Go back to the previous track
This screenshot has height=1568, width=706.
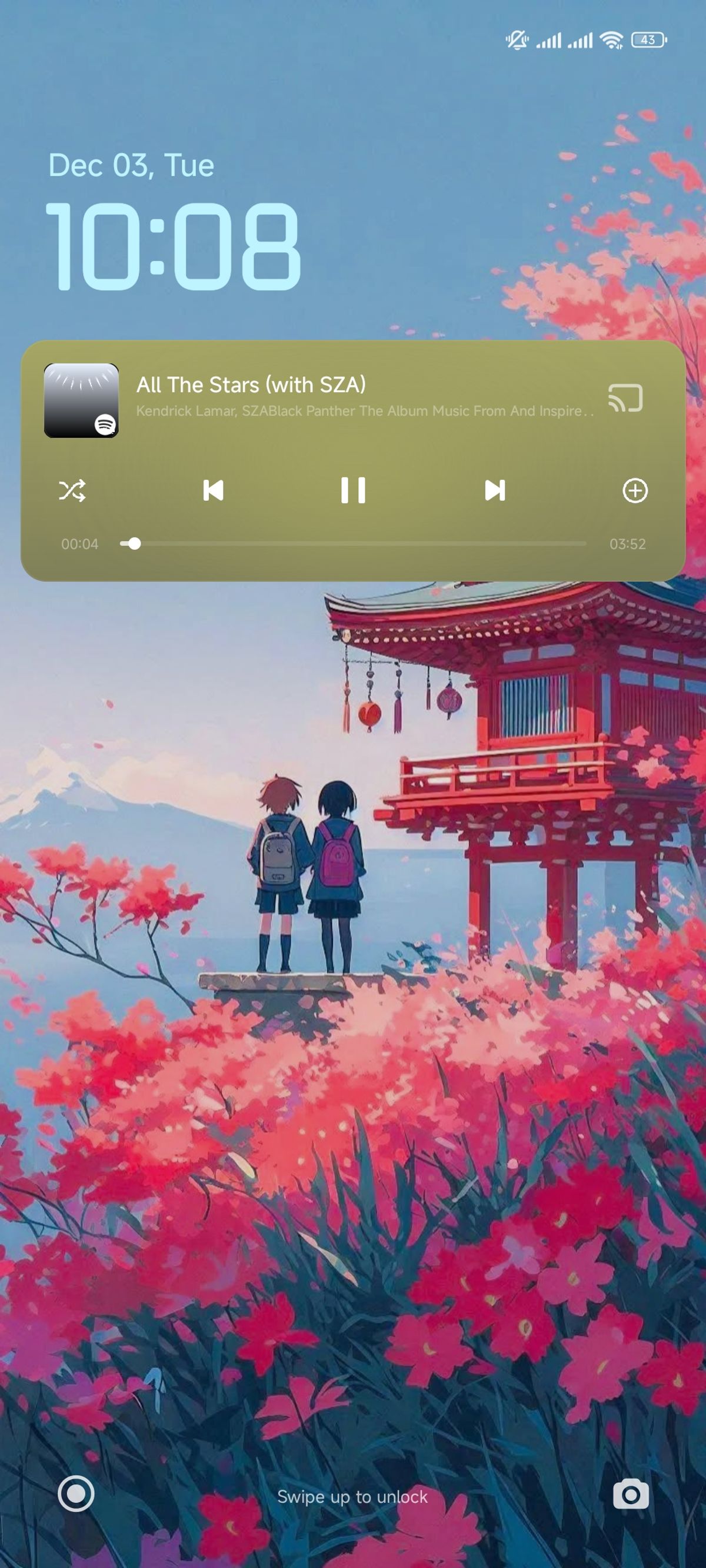(212, 490)
